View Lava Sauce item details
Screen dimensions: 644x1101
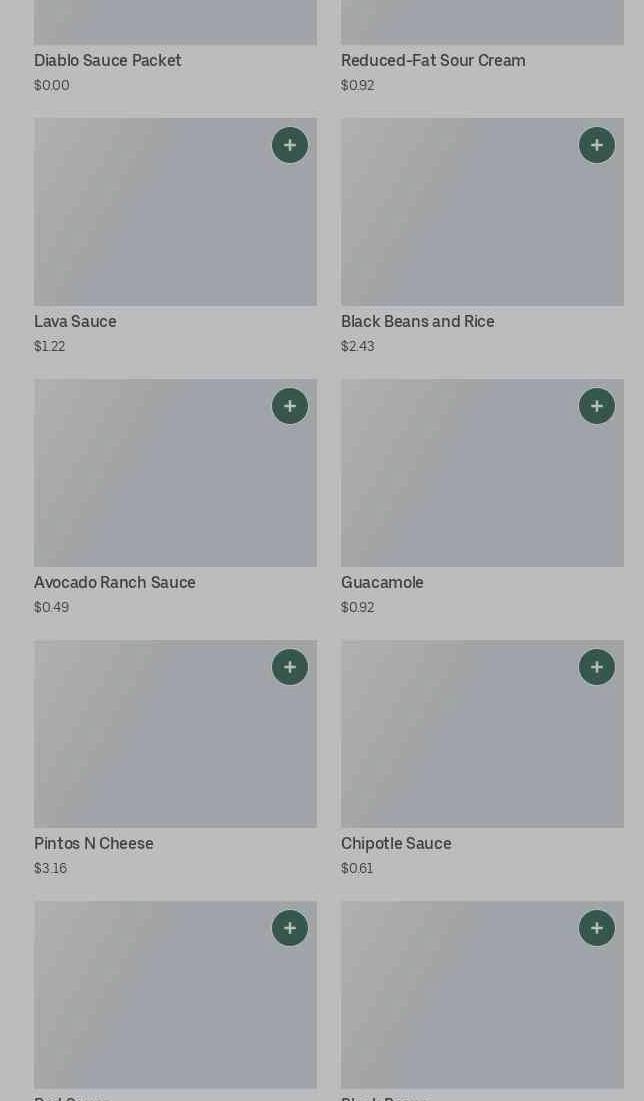click(x=175, y=236)
